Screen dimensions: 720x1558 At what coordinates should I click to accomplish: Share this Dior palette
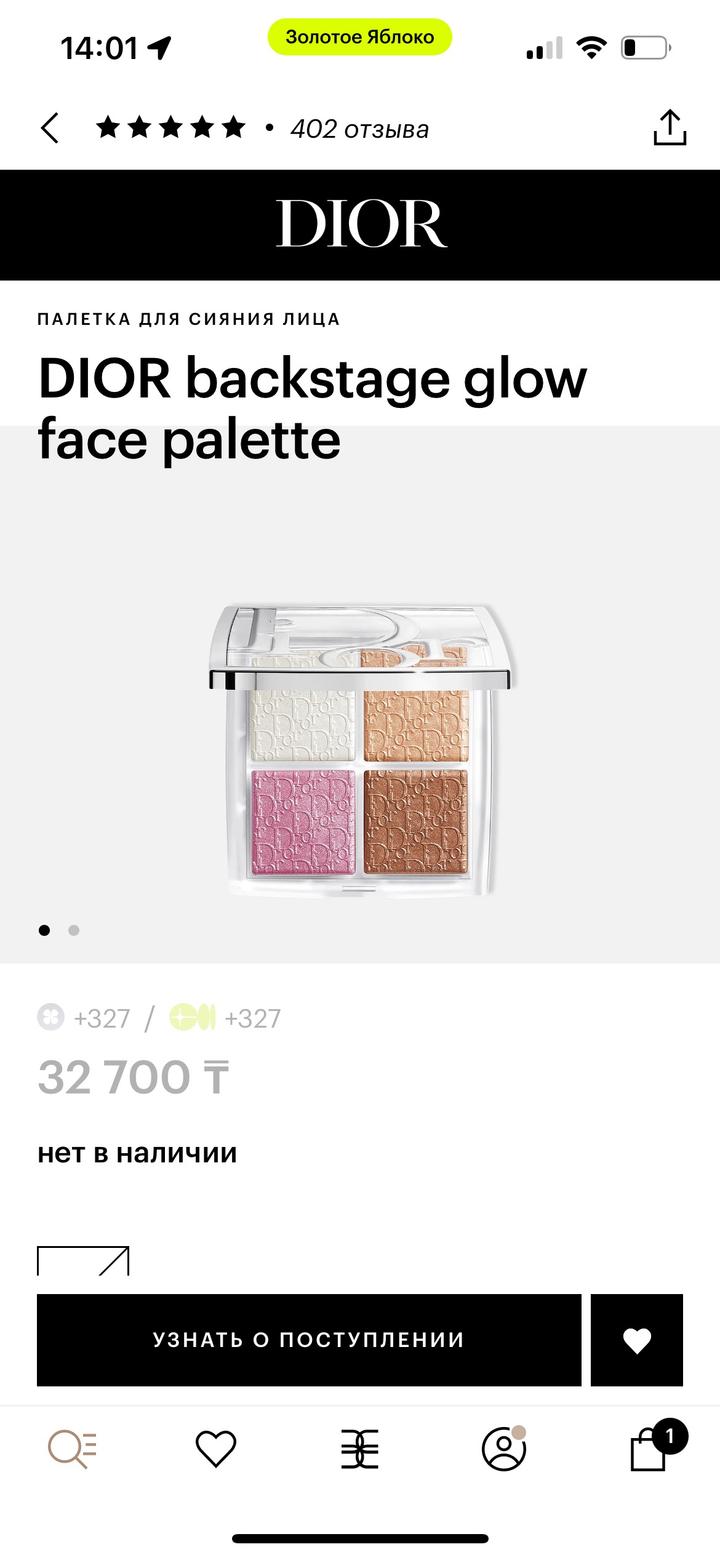pos(669,128)
